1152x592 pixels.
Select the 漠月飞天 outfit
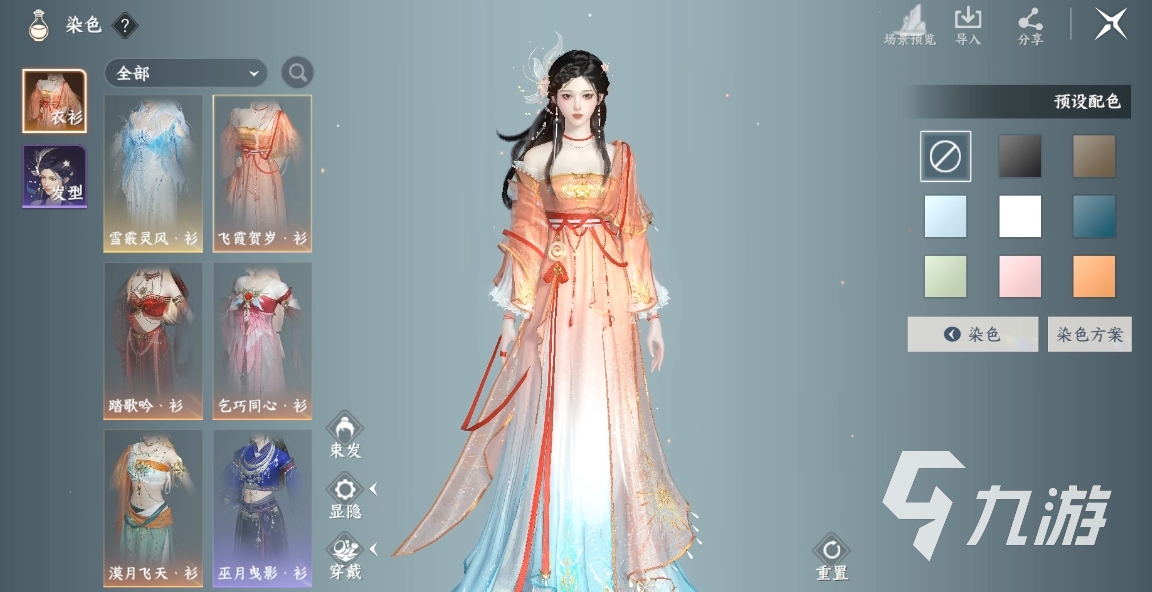tap(153, 507)
